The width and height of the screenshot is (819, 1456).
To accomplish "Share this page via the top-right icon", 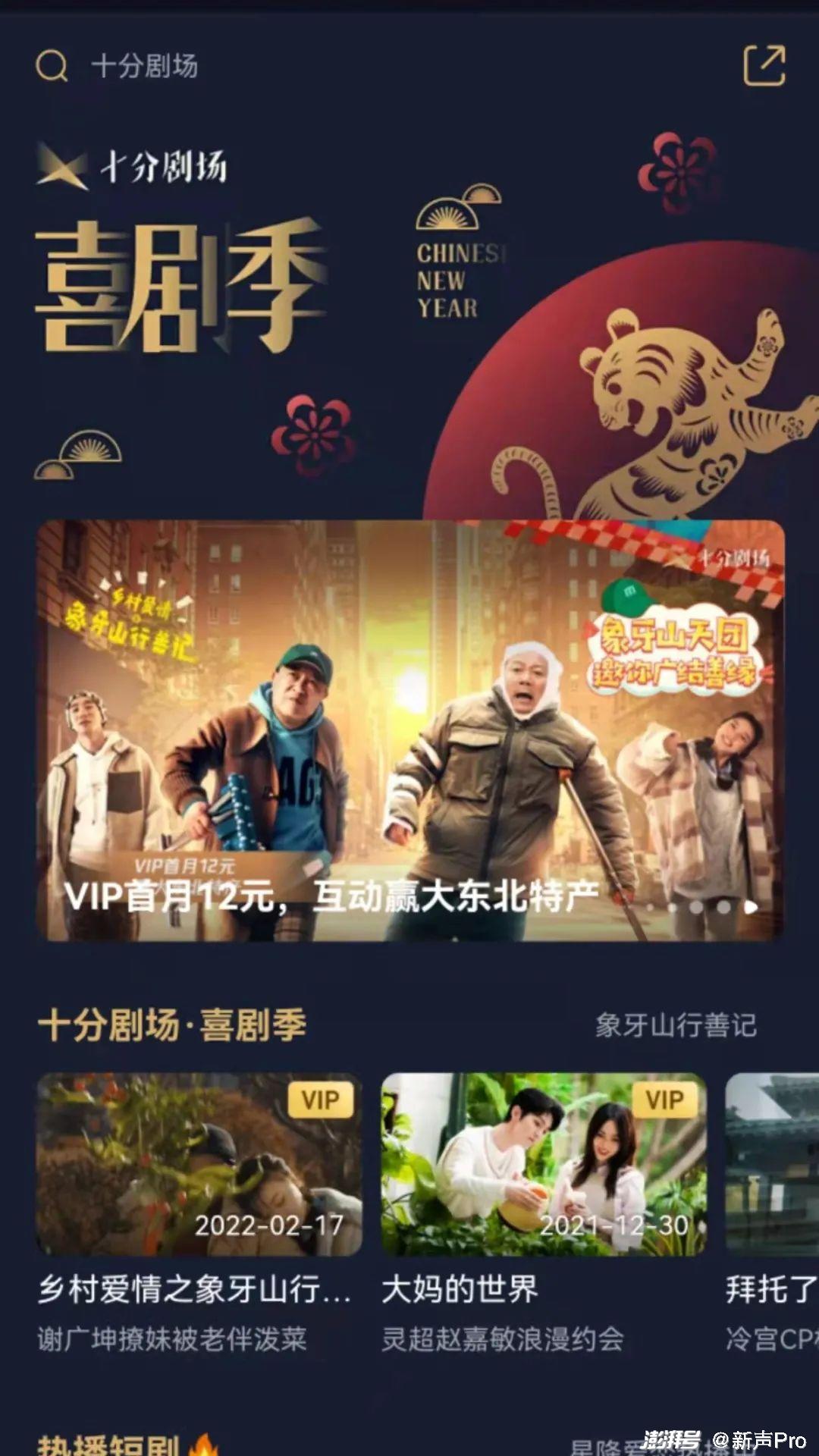I will [x=764, y=66].
